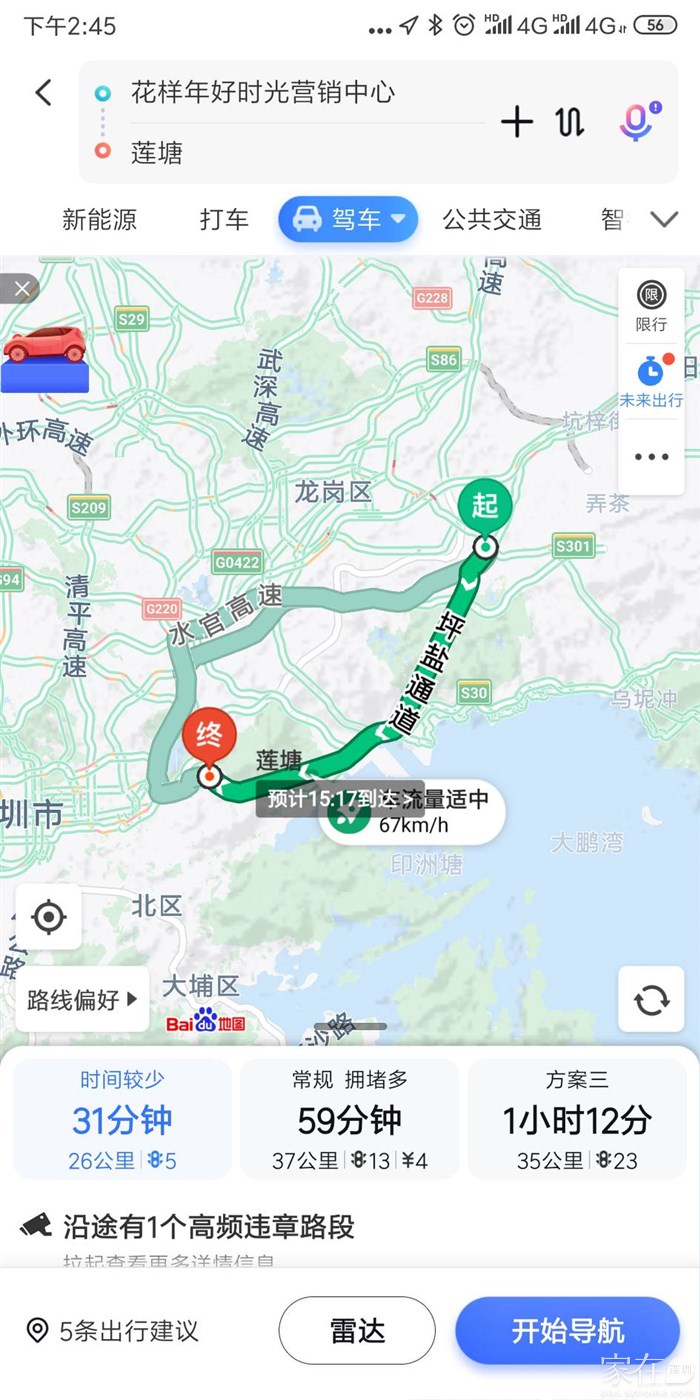
Task: Go back using the top-left arrow
Action: pos(43,93)
